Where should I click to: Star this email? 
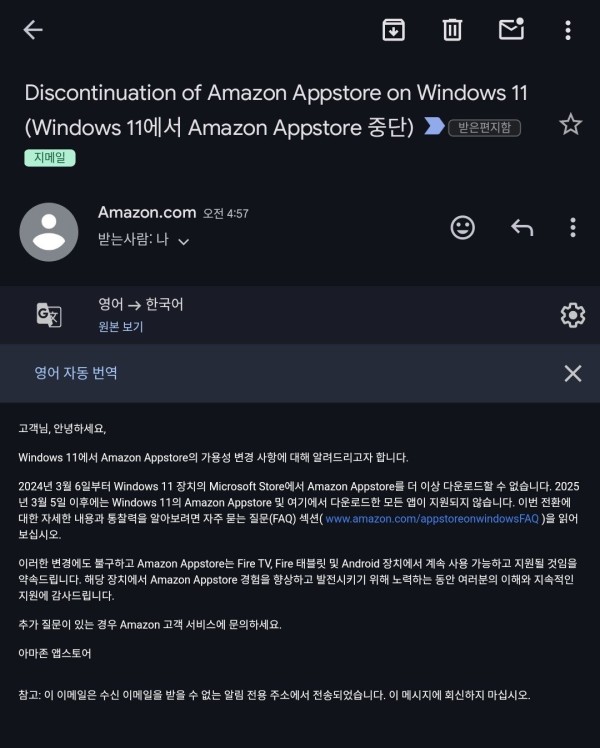point(570,124)
